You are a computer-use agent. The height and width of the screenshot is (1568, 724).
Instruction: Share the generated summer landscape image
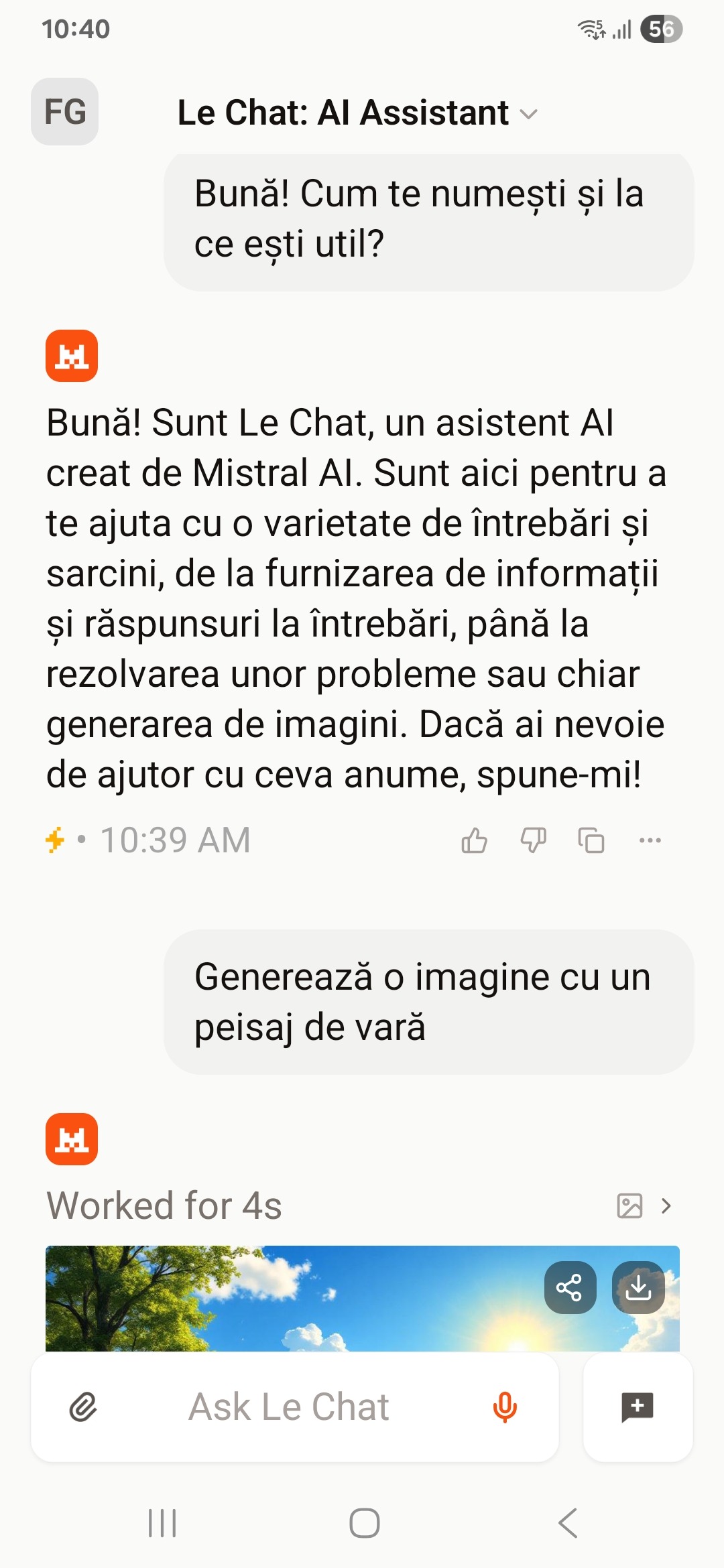pos(570,1287)
